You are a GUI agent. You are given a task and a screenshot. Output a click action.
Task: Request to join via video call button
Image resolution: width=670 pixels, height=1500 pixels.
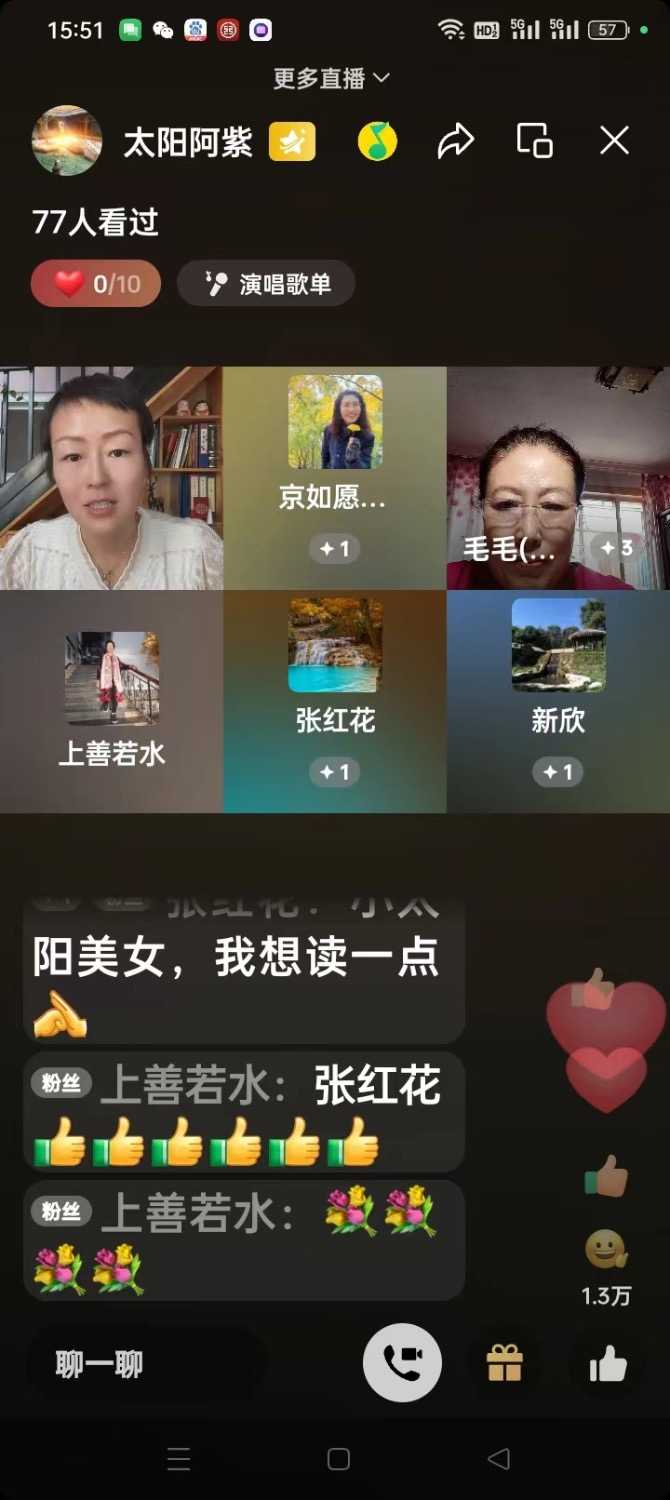click(x=402, y=1363)
